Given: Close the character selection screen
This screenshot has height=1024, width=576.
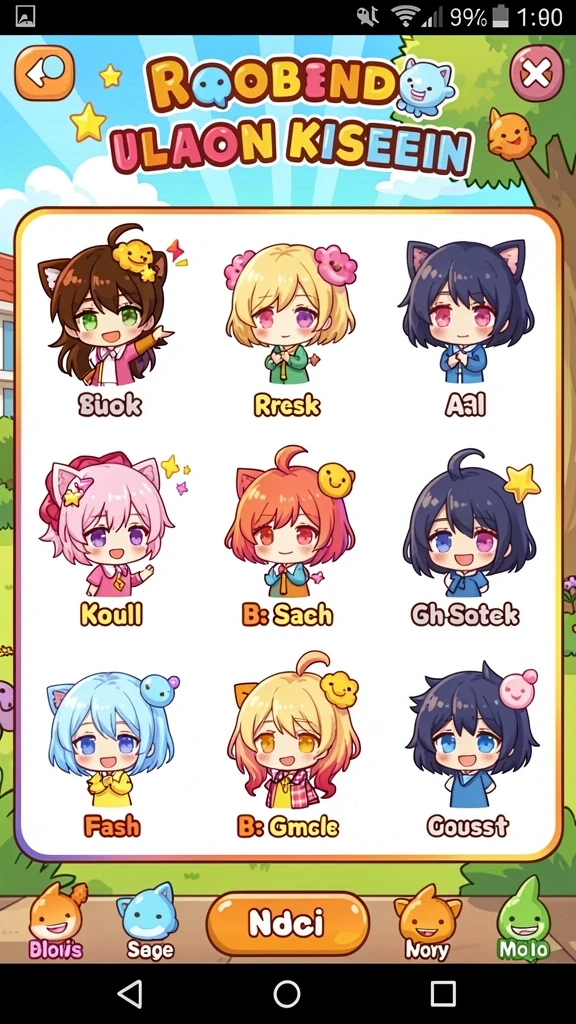Looking at the screenshot, I should (536, 73).
